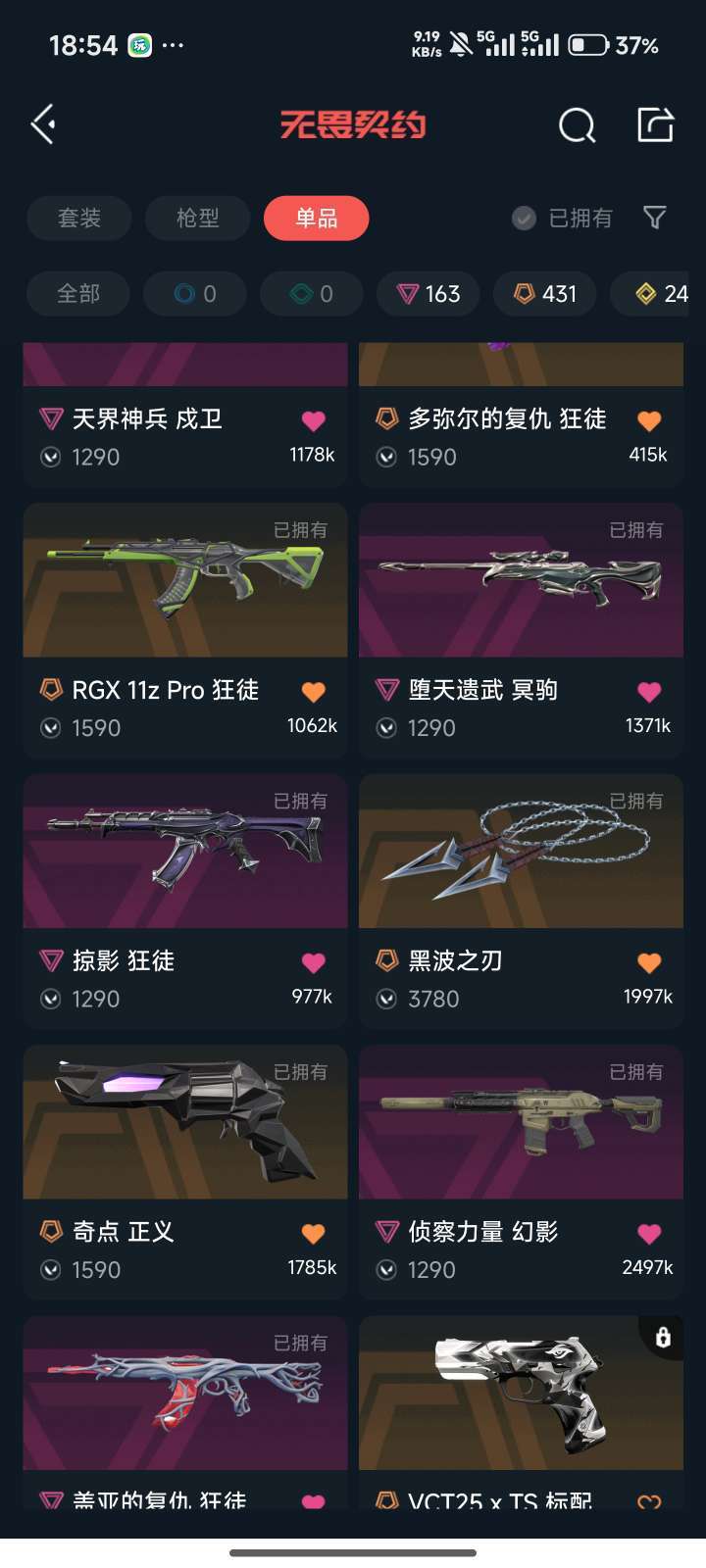The height and width of the screenshot is (1568, 706).
Task: Tap the heart on 多弥尔的复仇 狂徒
Action: pos(649,420)
